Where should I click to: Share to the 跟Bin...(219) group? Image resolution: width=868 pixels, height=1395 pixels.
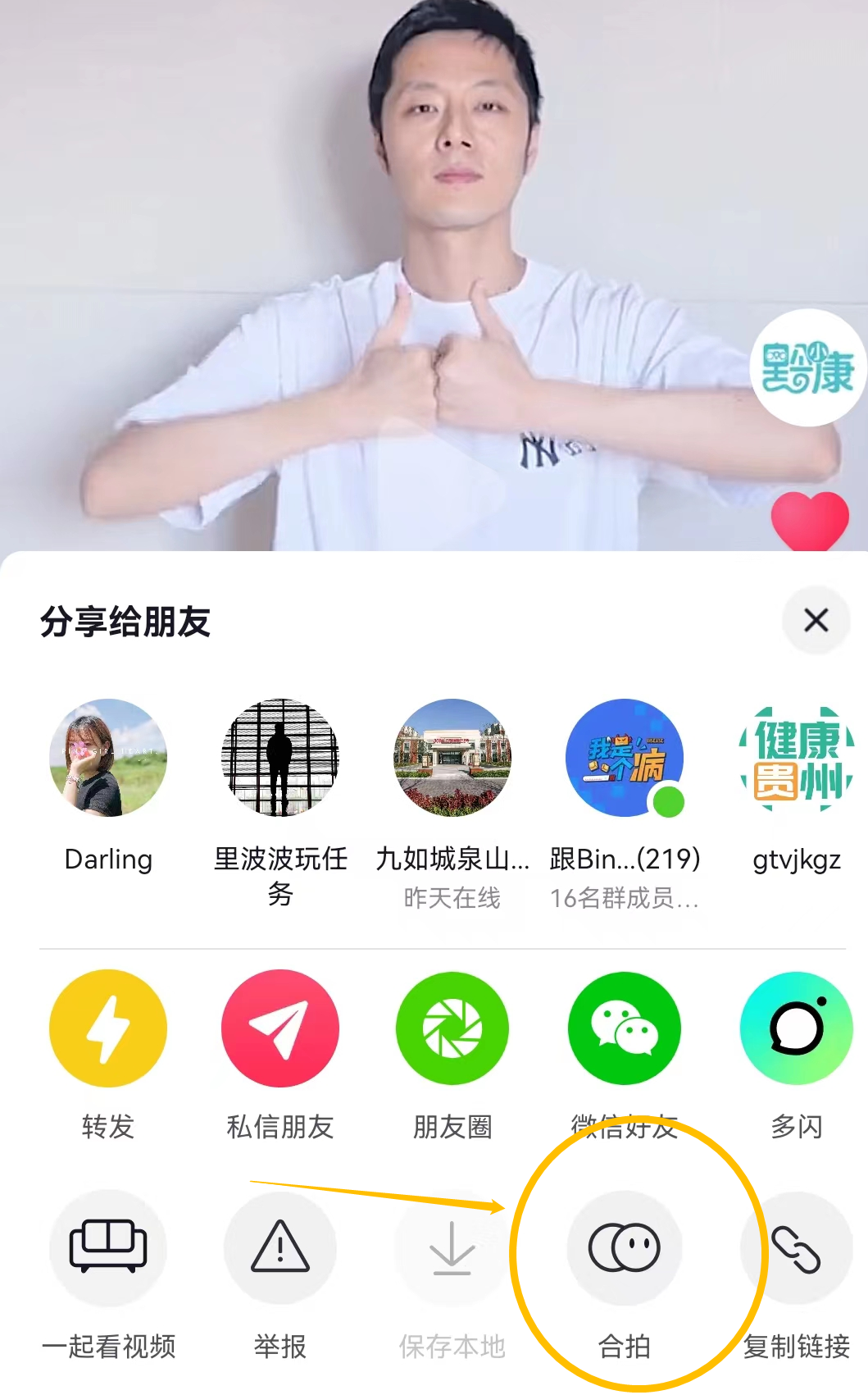coord(625,758)
